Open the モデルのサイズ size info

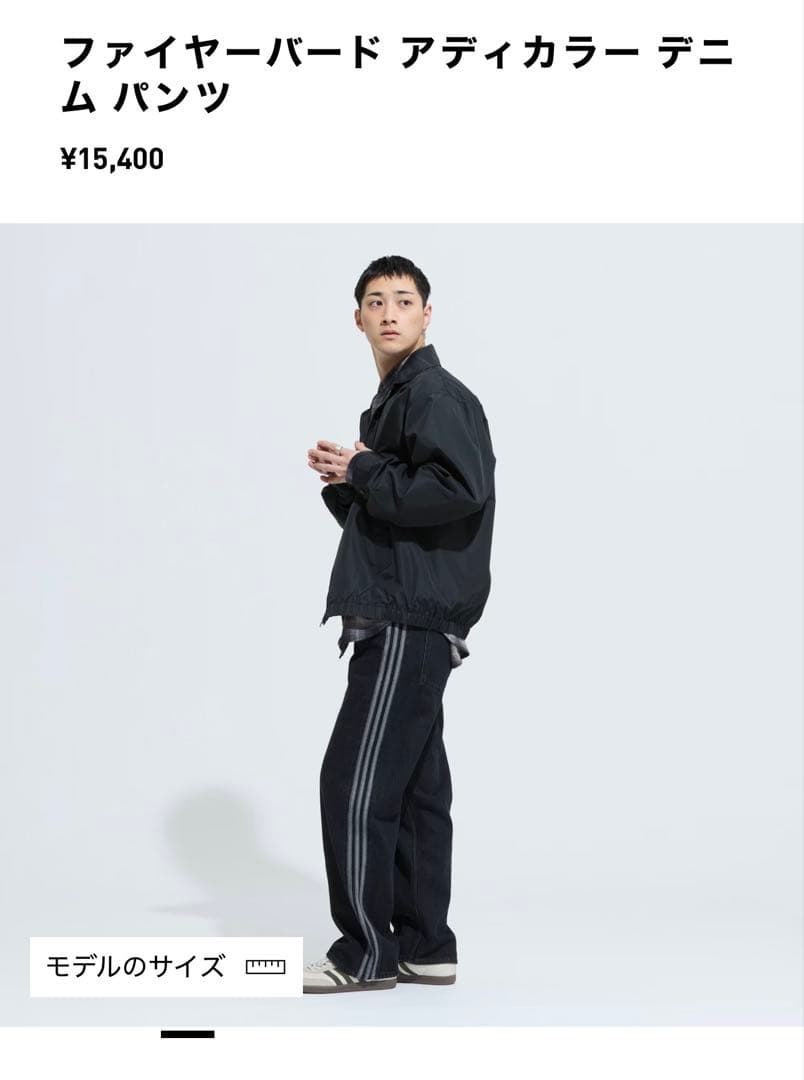pos(166,966)
